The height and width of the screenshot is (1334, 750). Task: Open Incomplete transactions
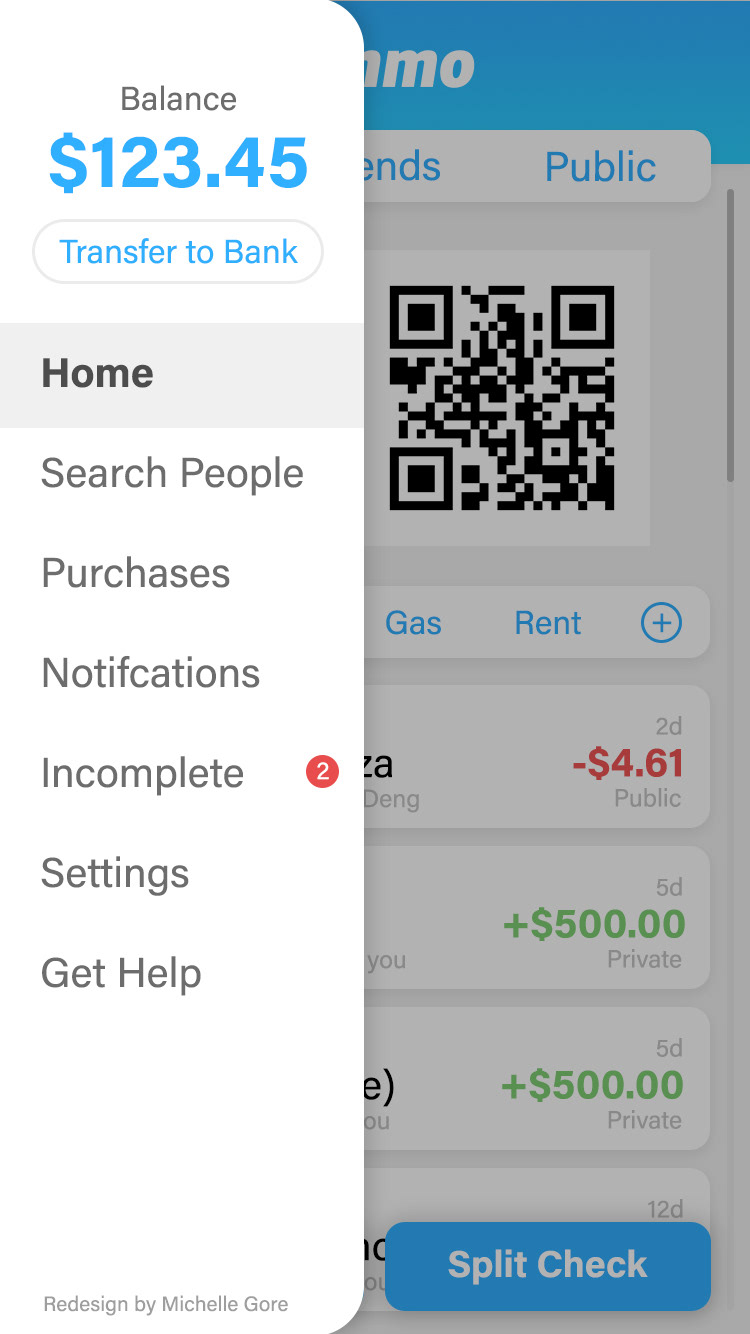pyautogui.click(x=182, y=774)
